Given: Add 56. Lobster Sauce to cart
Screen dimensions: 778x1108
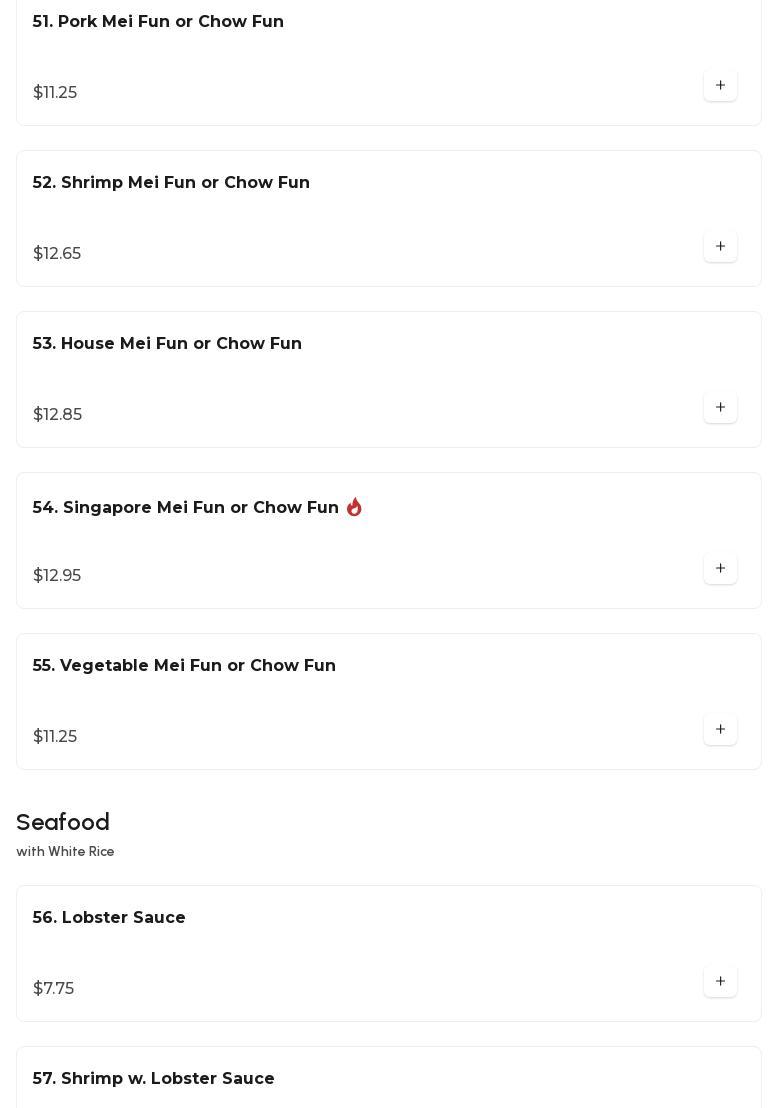Looking at the screenshot, I should (x=720, y=982).
